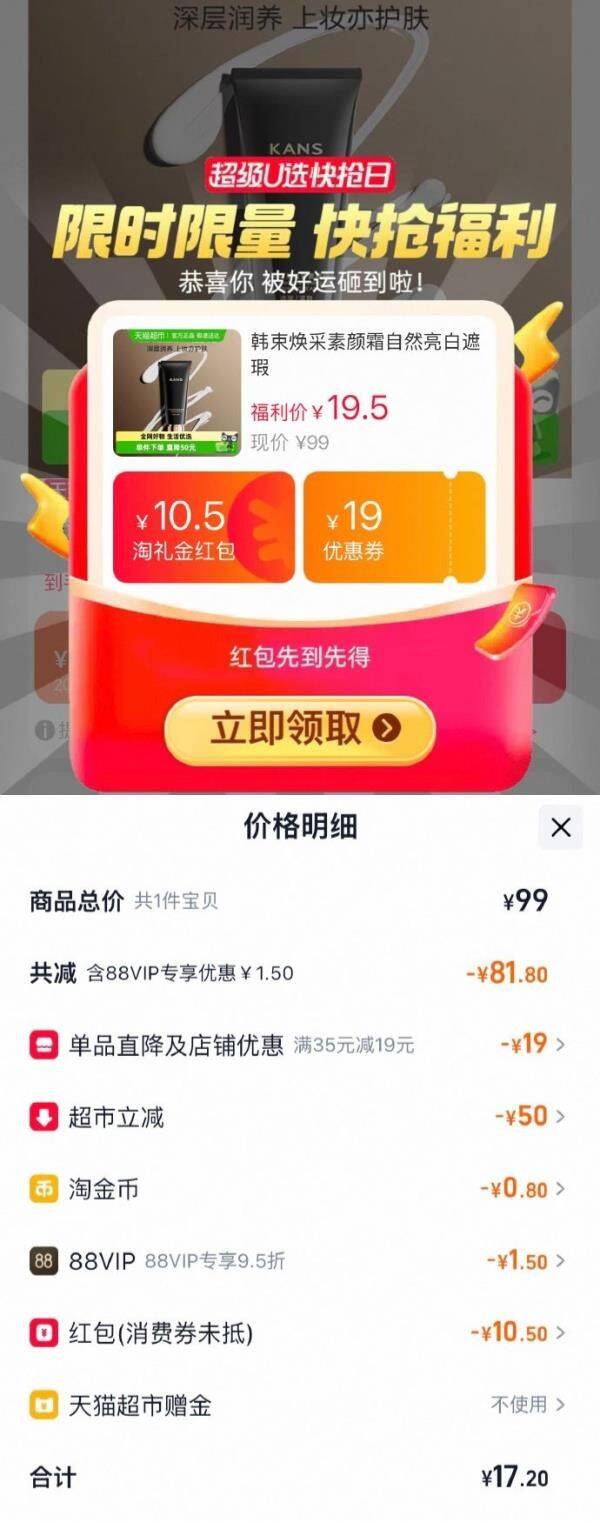This screenshot has height=1523, width=600.
Task: Open the 淘金币 deduction row
Action: click(x=298, y=1189)
